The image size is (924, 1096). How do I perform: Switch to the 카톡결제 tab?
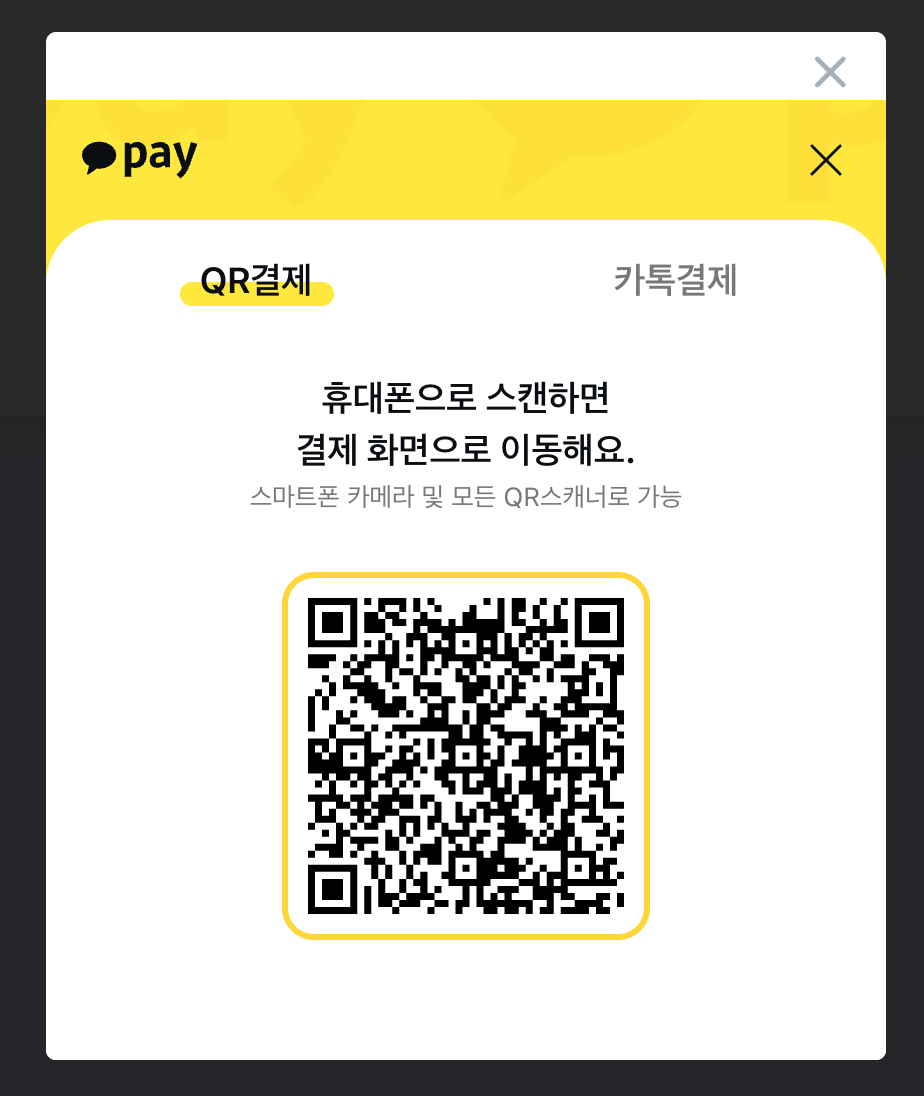point(675,282)
